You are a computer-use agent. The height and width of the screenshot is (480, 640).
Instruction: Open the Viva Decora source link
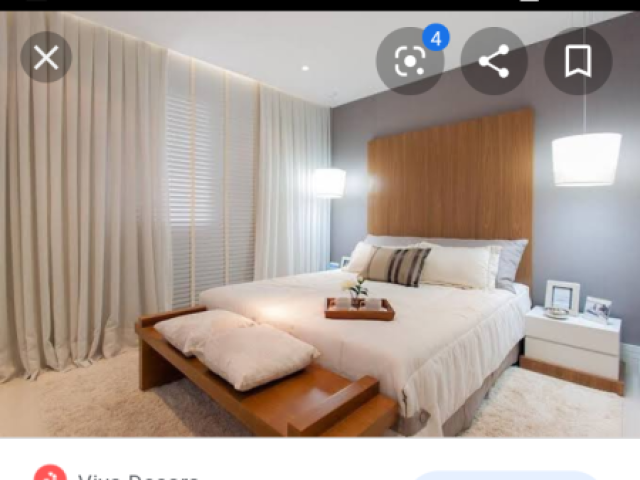[138, 477]
